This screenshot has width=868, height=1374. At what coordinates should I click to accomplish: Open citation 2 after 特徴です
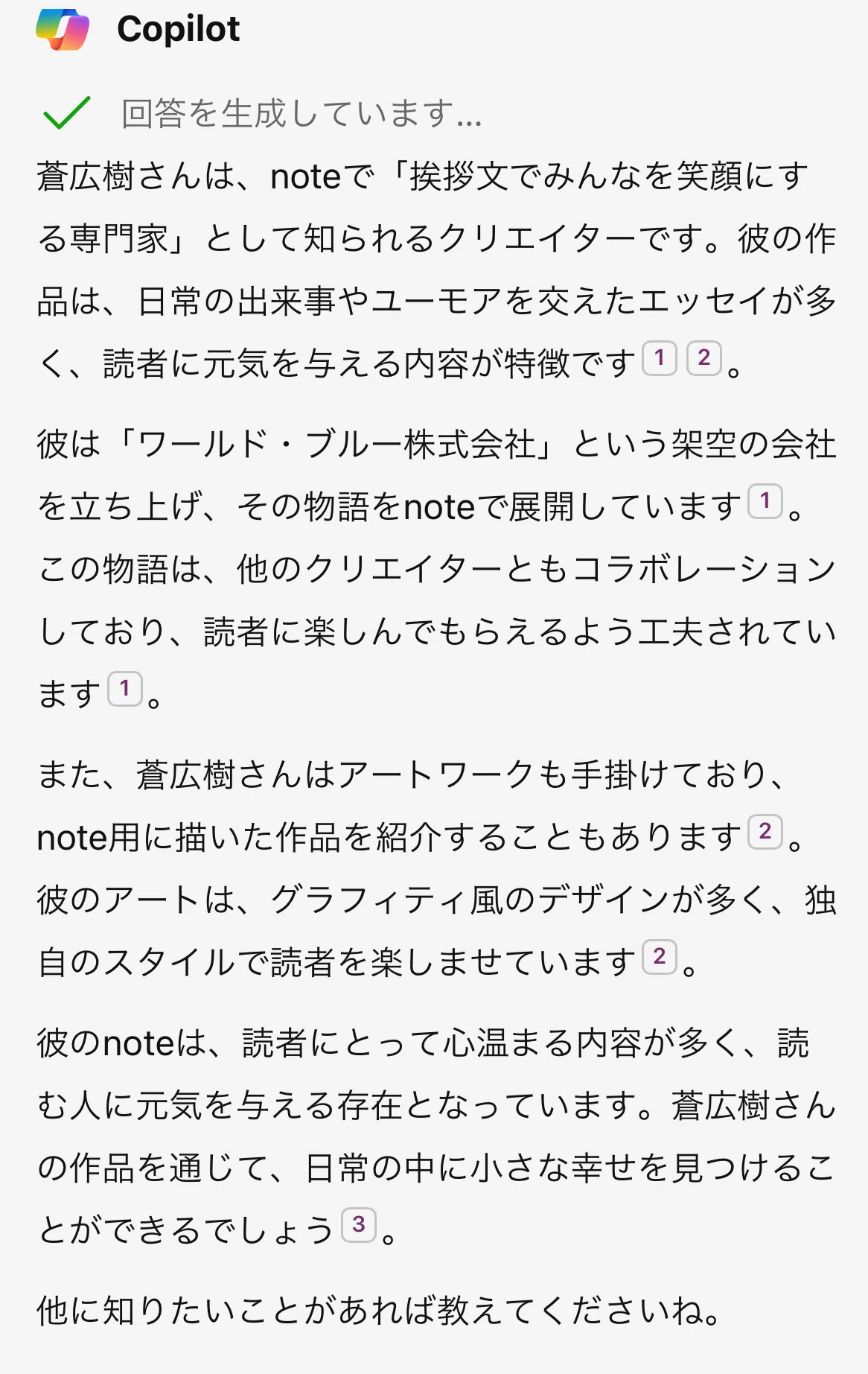coord(703,358)
